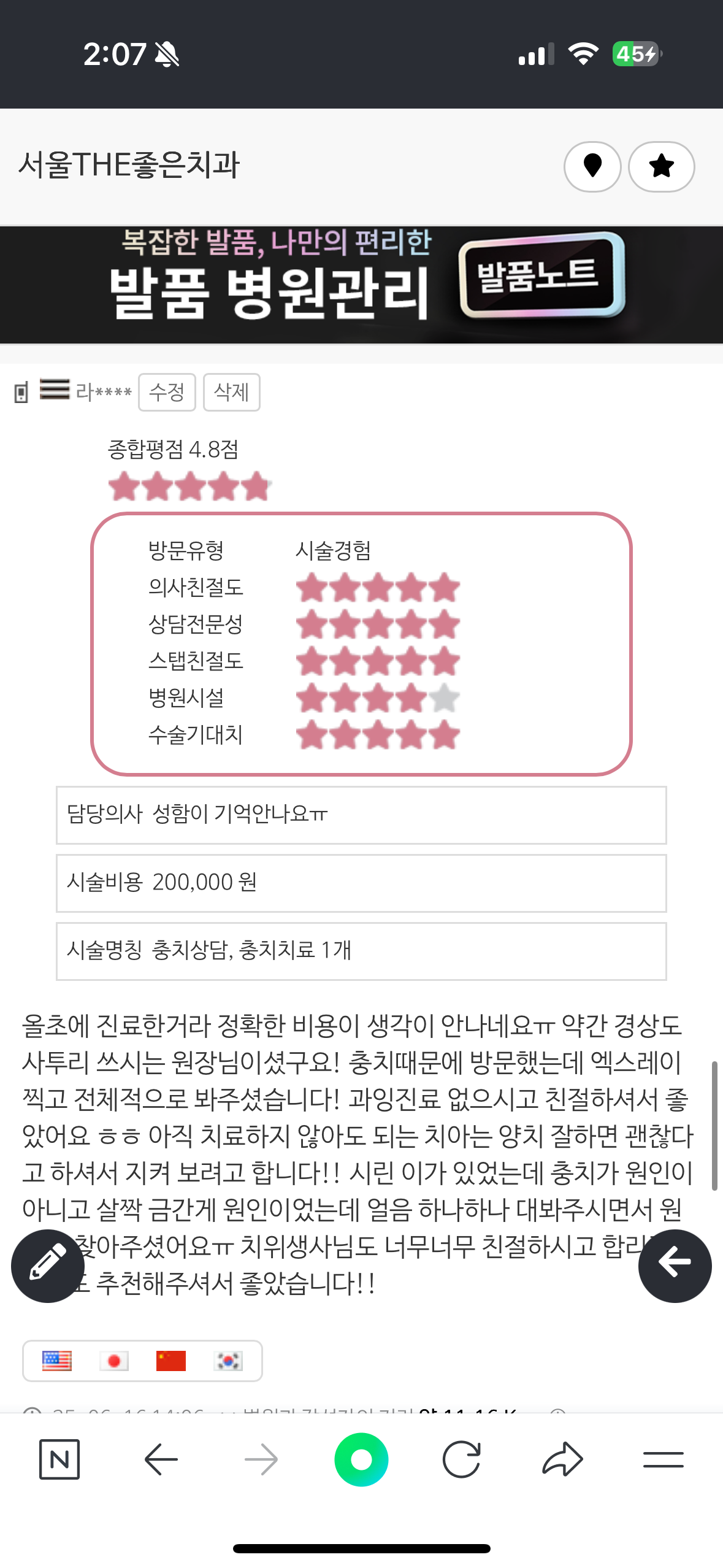The width and height of the screenshot is (723, 1568).
Task: Tap the green circle search button
Action: 361,1459
